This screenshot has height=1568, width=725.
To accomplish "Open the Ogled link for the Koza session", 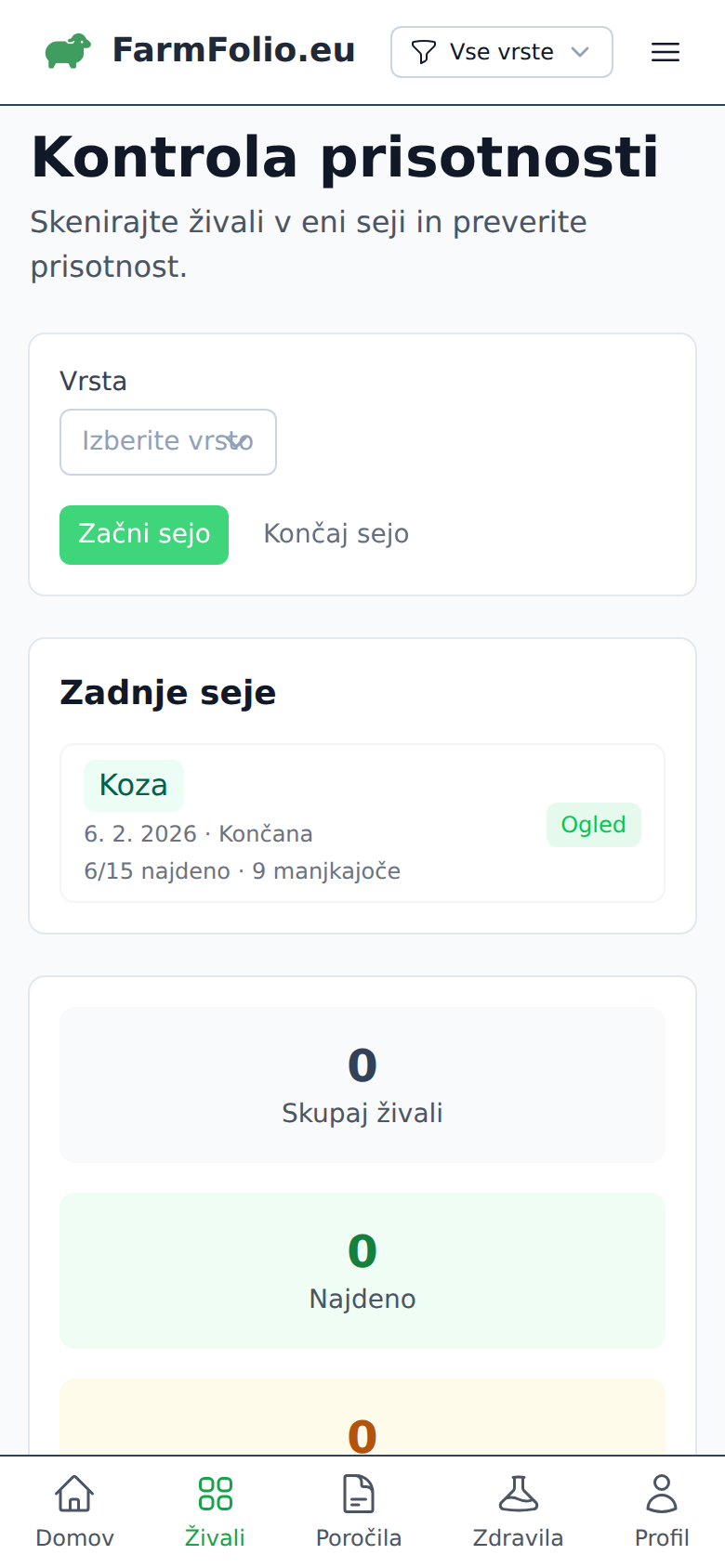I will 593,824.
